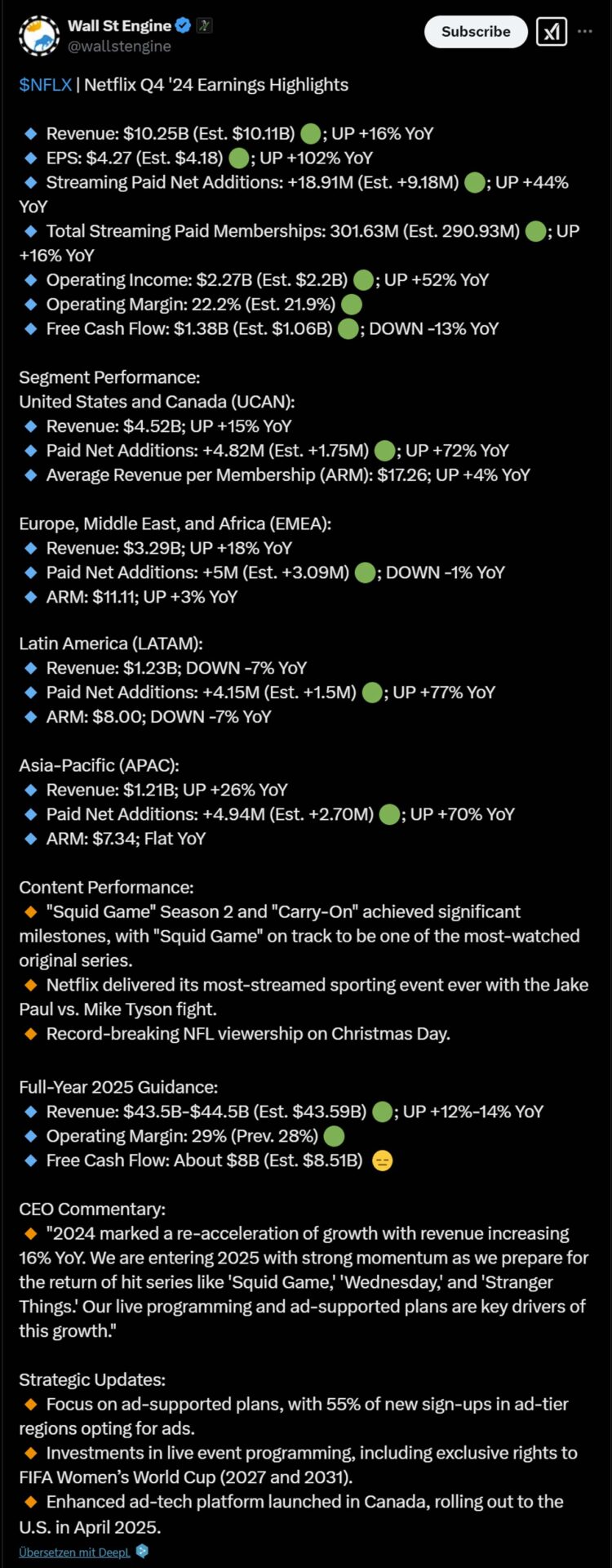Open the @wallstengine handle
Screen dimensions: 612x1568
coord(119,47)
